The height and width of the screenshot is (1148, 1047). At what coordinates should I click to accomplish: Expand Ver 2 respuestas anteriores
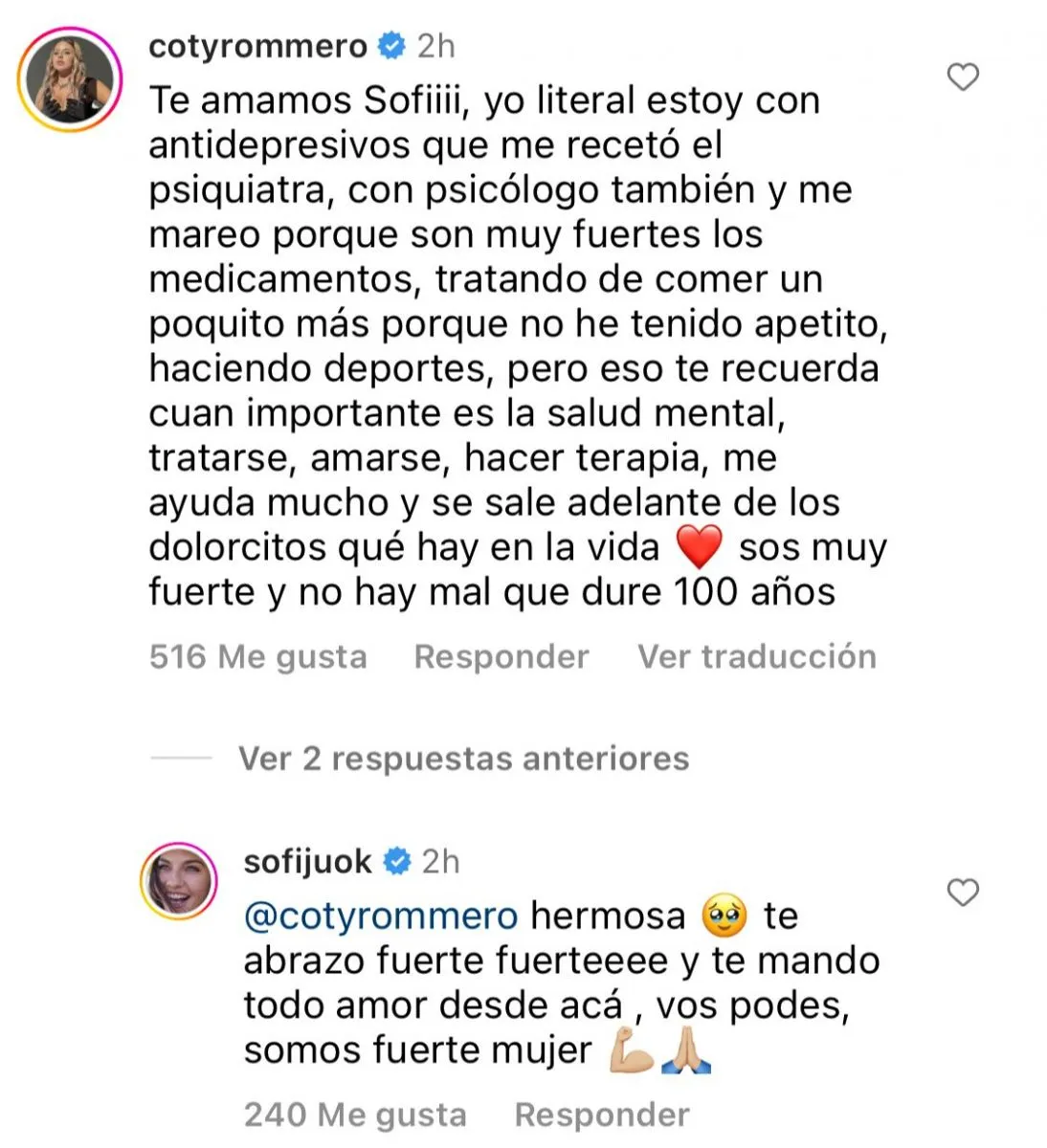[463, 759]
